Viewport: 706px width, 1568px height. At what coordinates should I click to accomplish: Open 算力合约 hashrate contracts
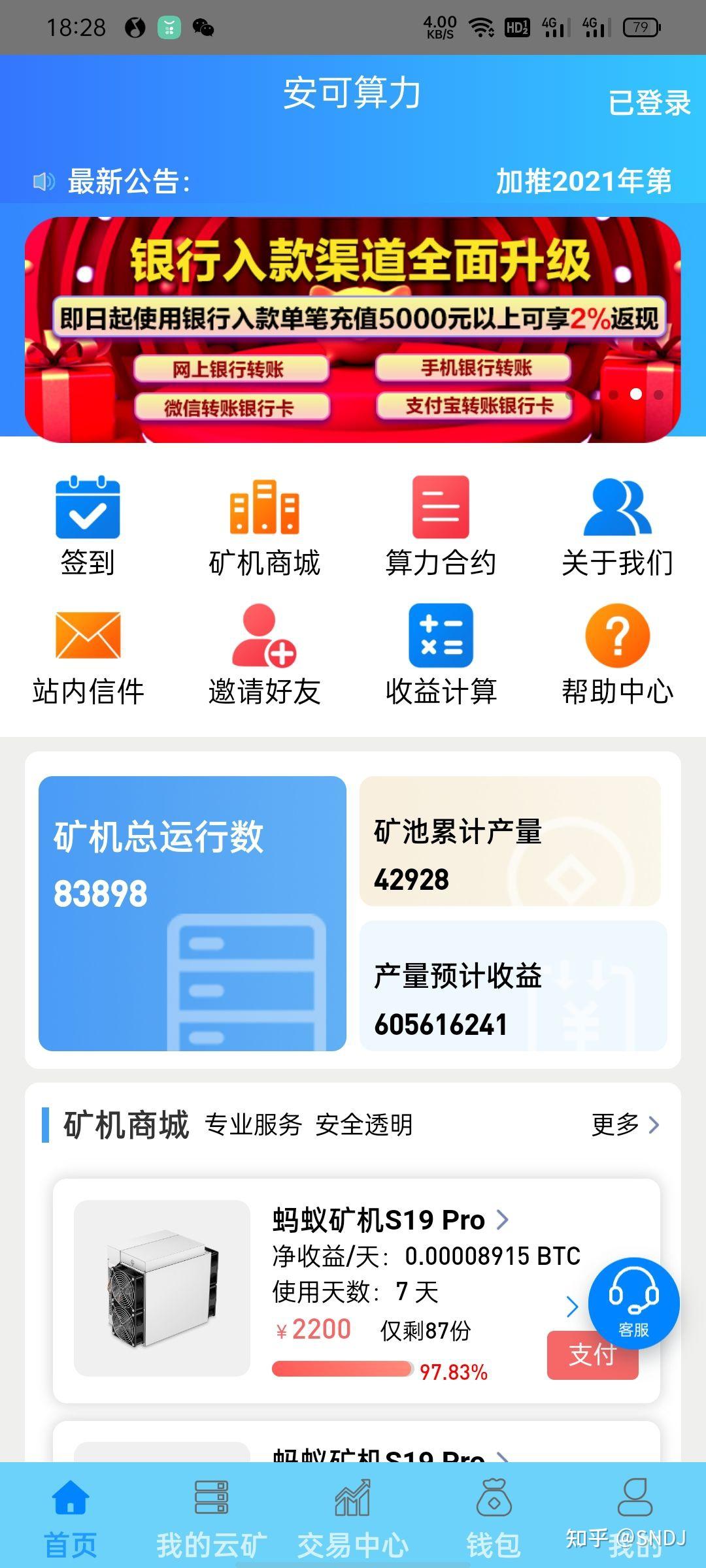[x=440, y=523]
